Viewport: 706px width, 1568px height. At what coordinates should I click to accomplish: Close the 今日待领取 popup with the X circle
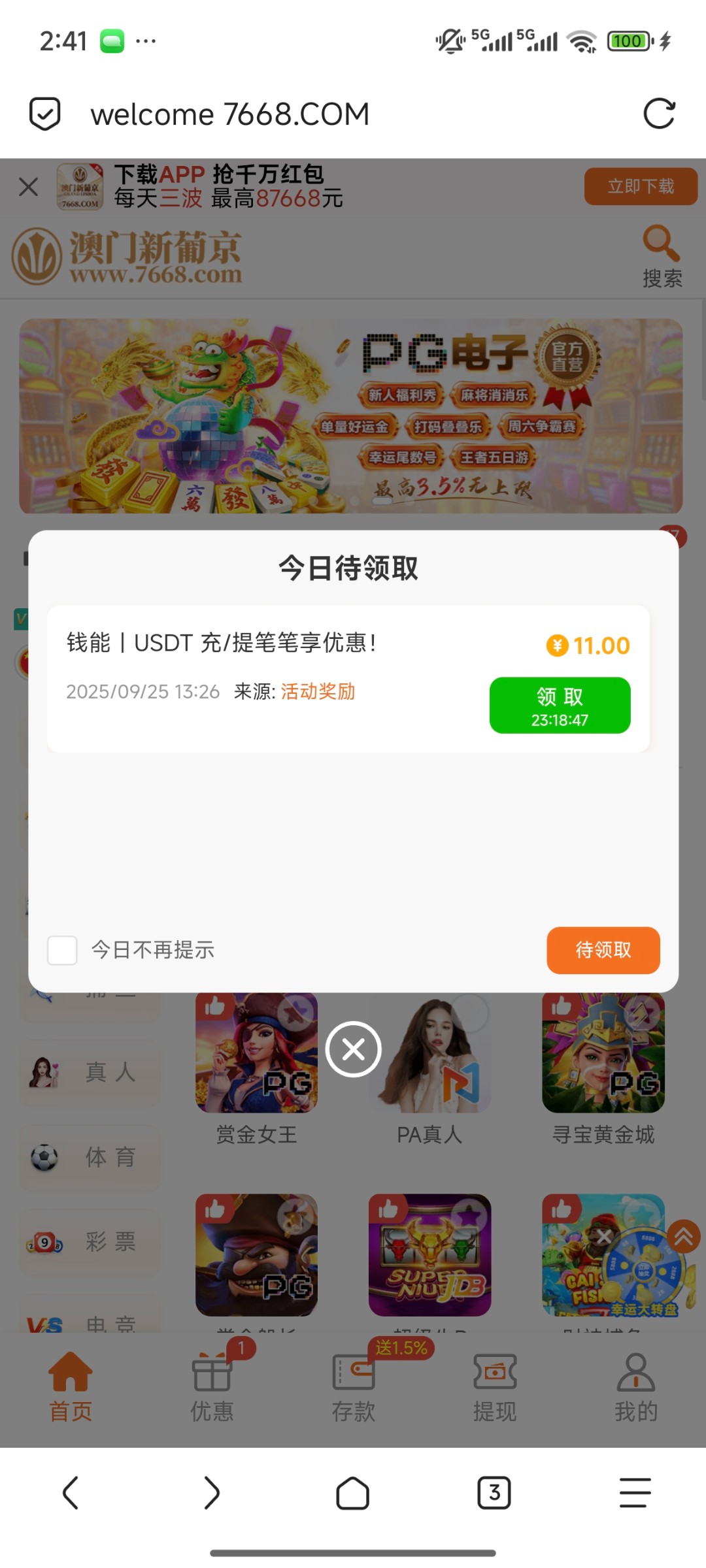point(354,1050)
